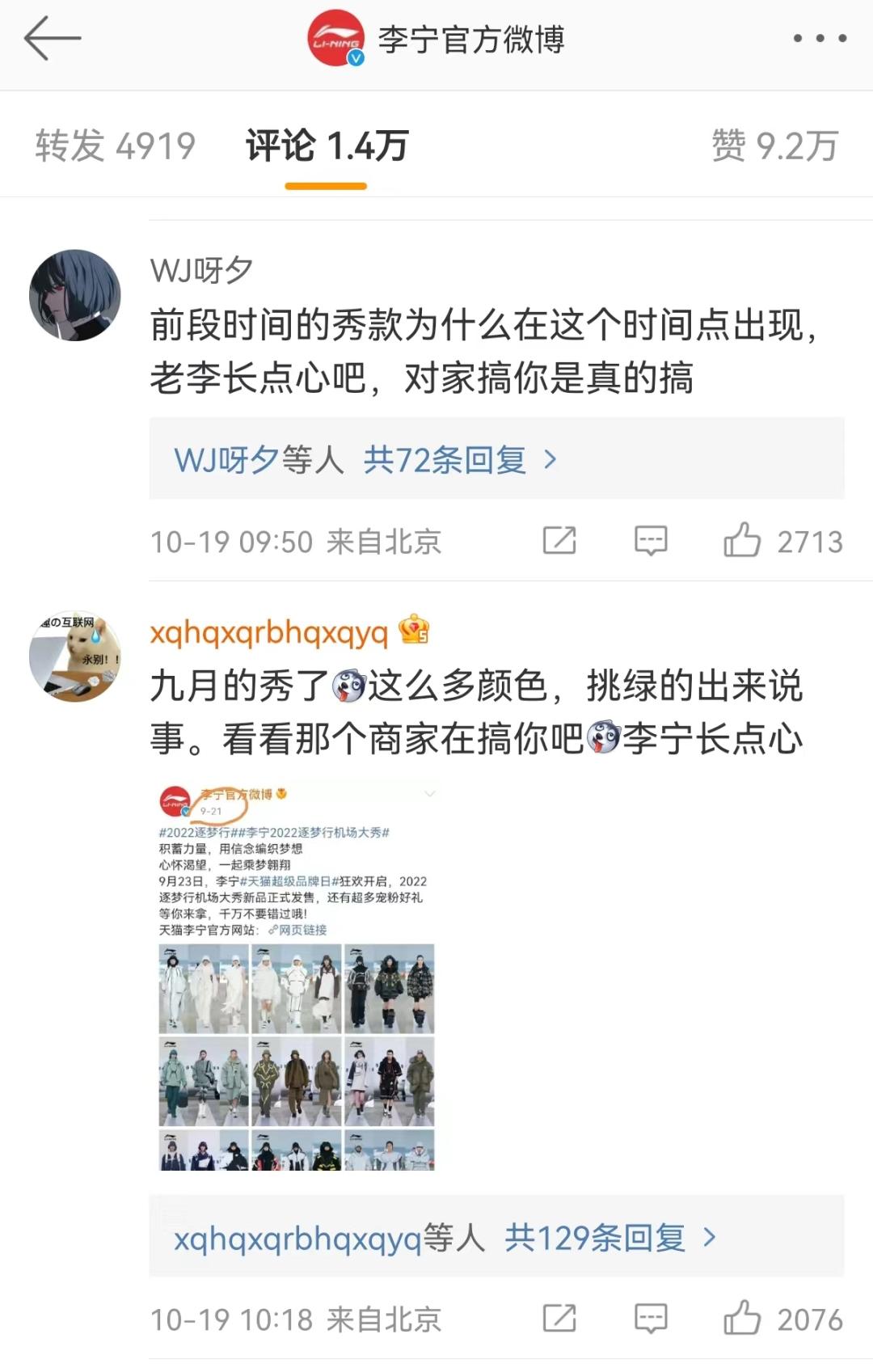
Task: Open xqhqxqrbhqxqyq's profile avatar
Action: [x=74, y=656]
